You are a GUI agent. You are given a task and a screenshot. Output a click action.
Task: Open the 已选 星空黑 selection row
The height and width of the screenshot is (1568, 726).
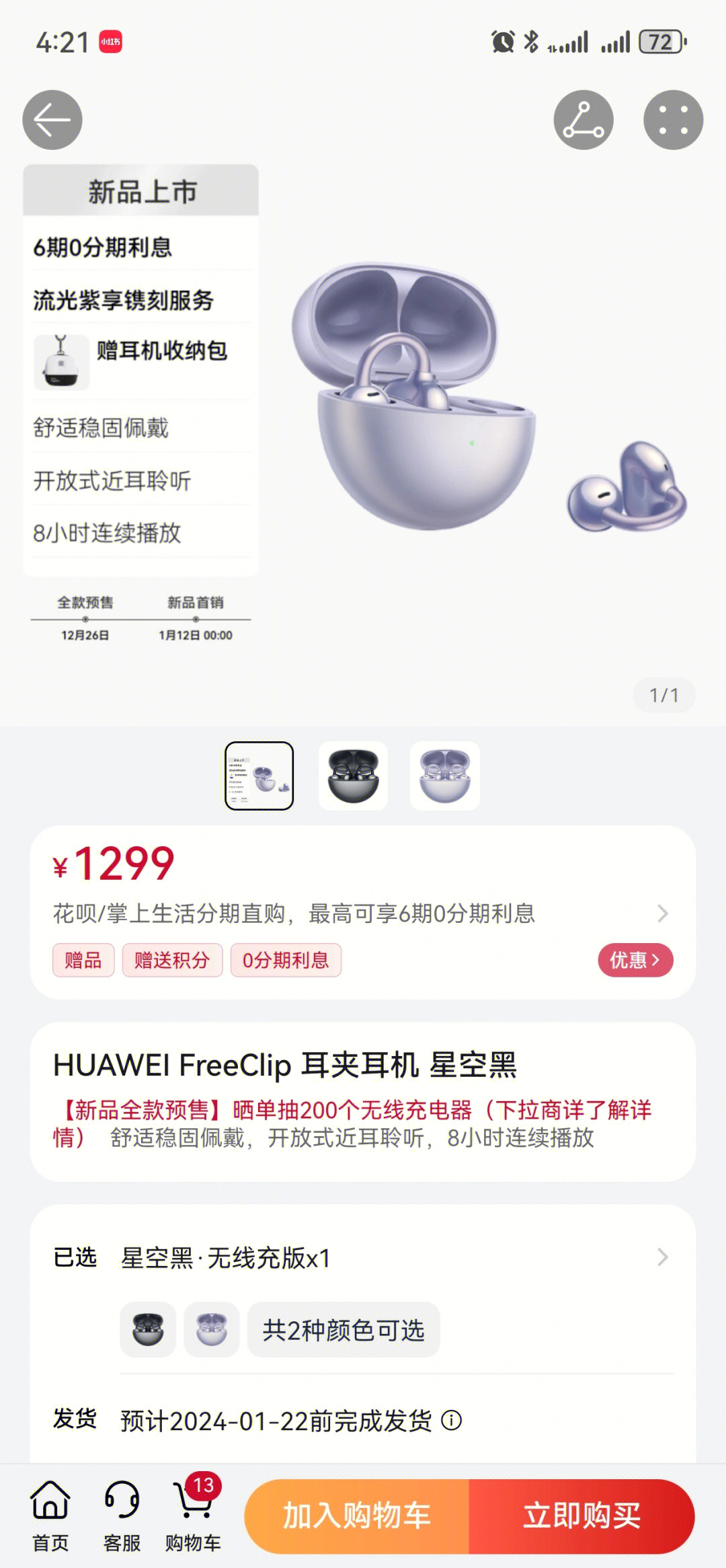(x=362, y=1257)
